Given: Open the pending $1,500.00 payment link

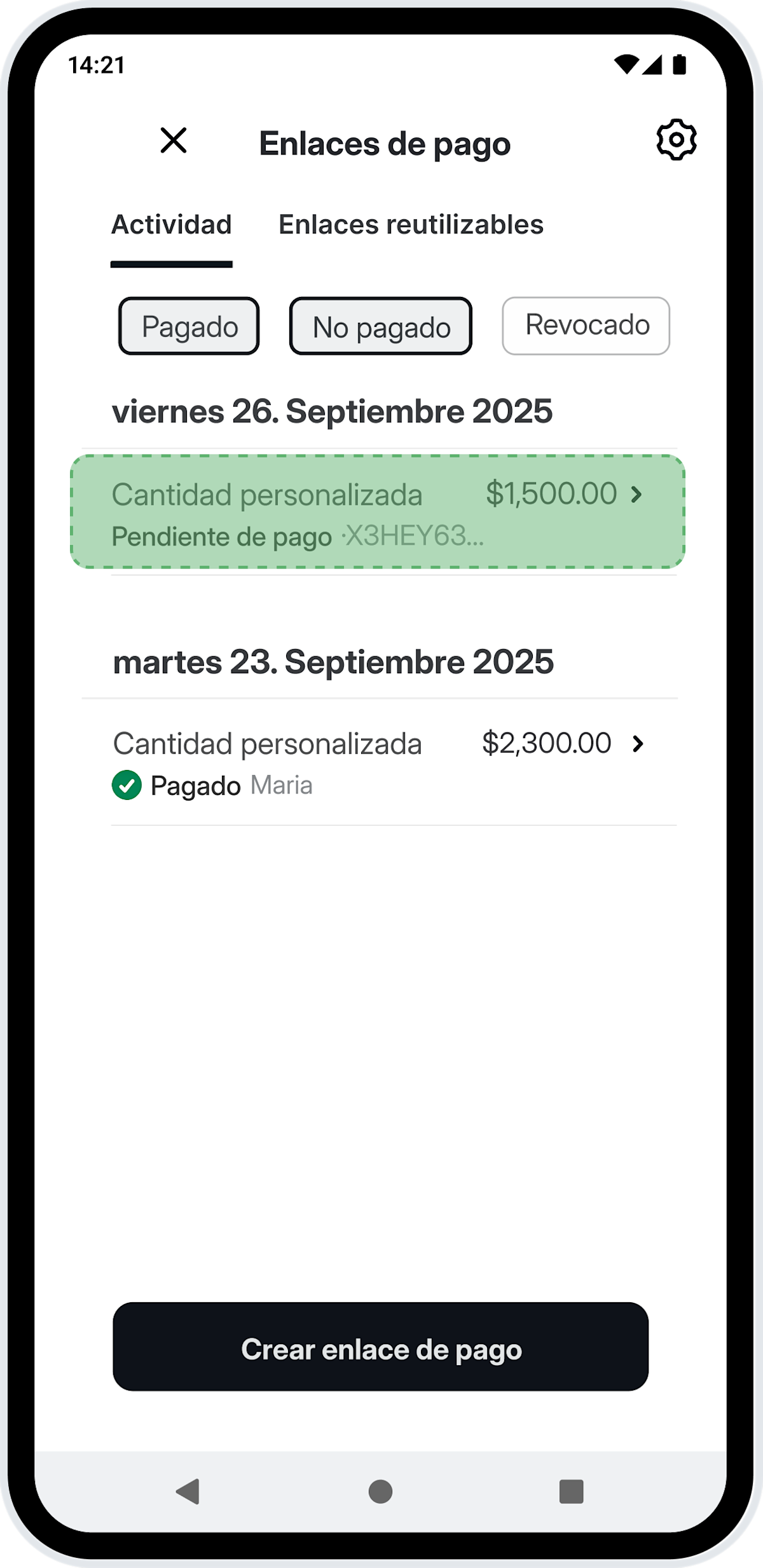Looking at the screenshot, I should pos(377,512).
